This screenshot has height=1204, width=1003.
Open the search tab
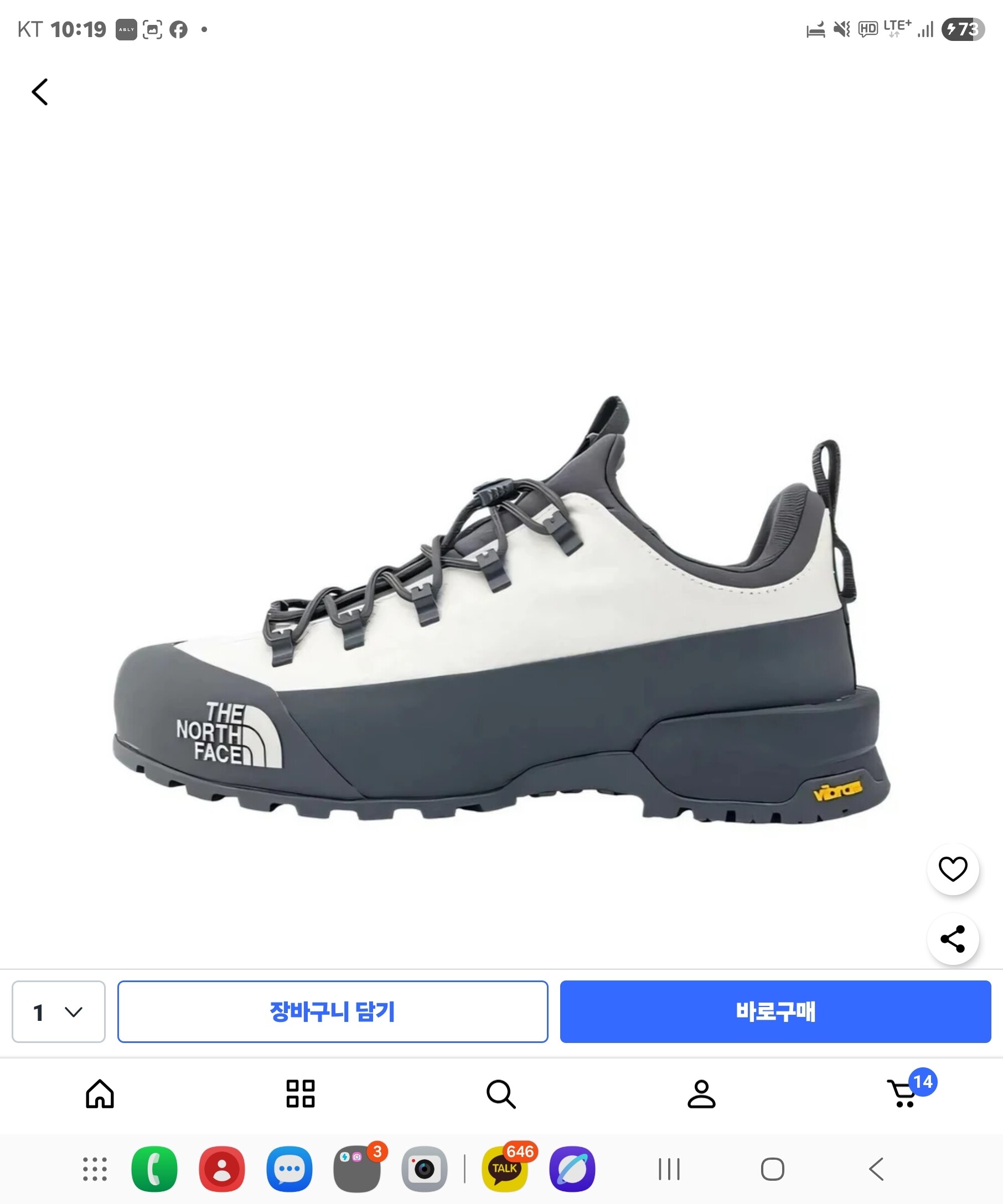tap(501, 1094)
